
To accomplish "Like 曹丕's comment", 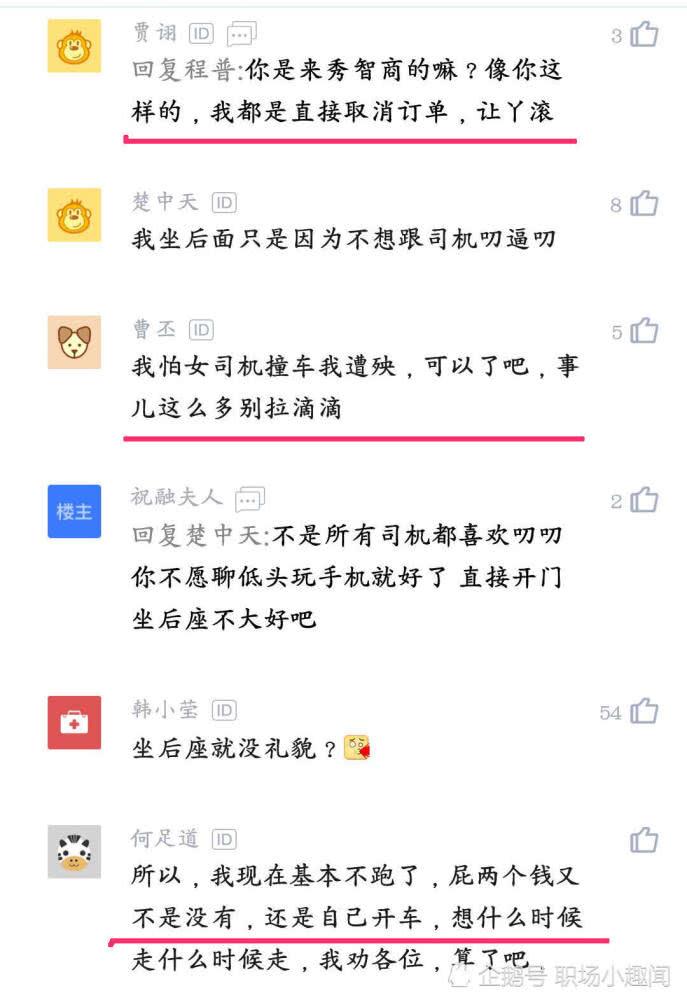I will [x=644, y=331].
